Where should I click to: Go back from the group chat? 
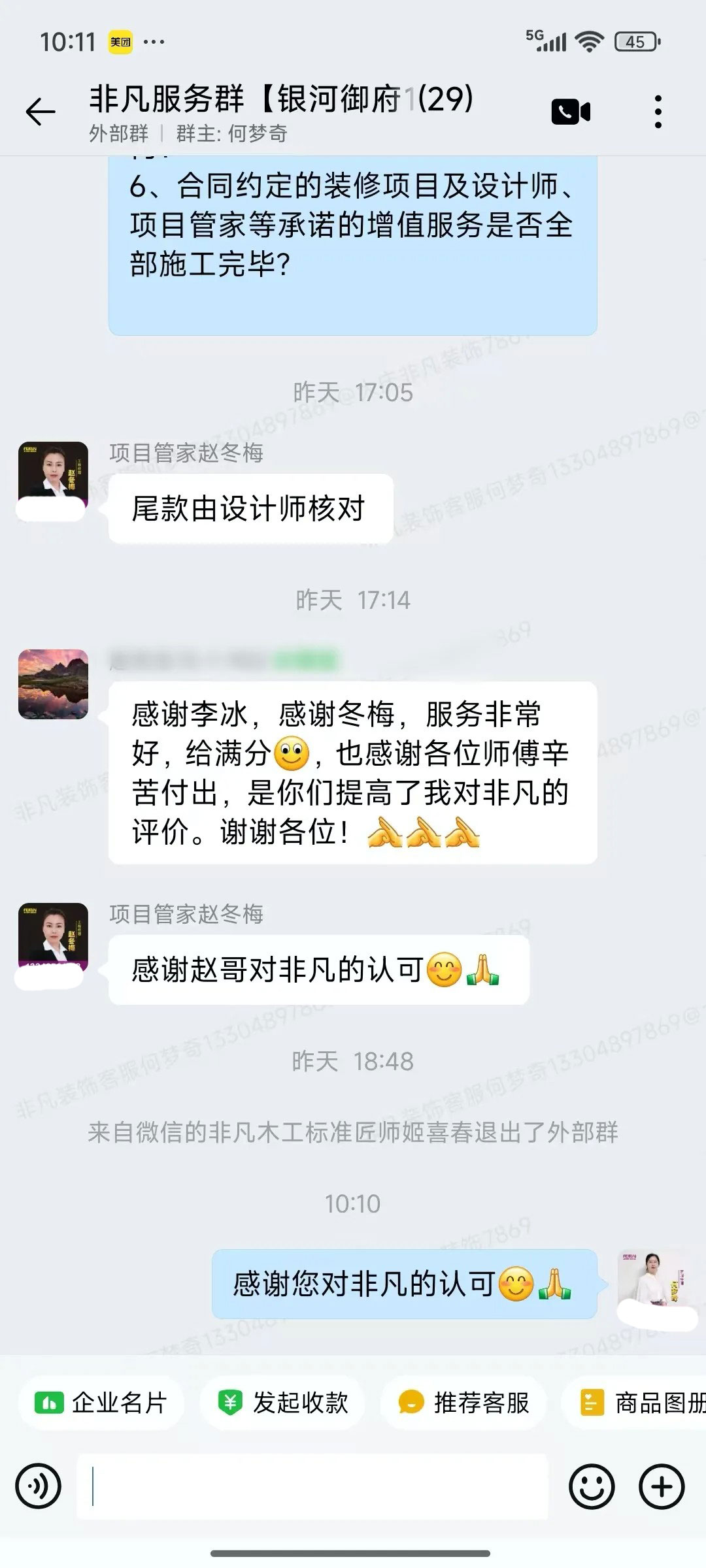pos(41,112)
